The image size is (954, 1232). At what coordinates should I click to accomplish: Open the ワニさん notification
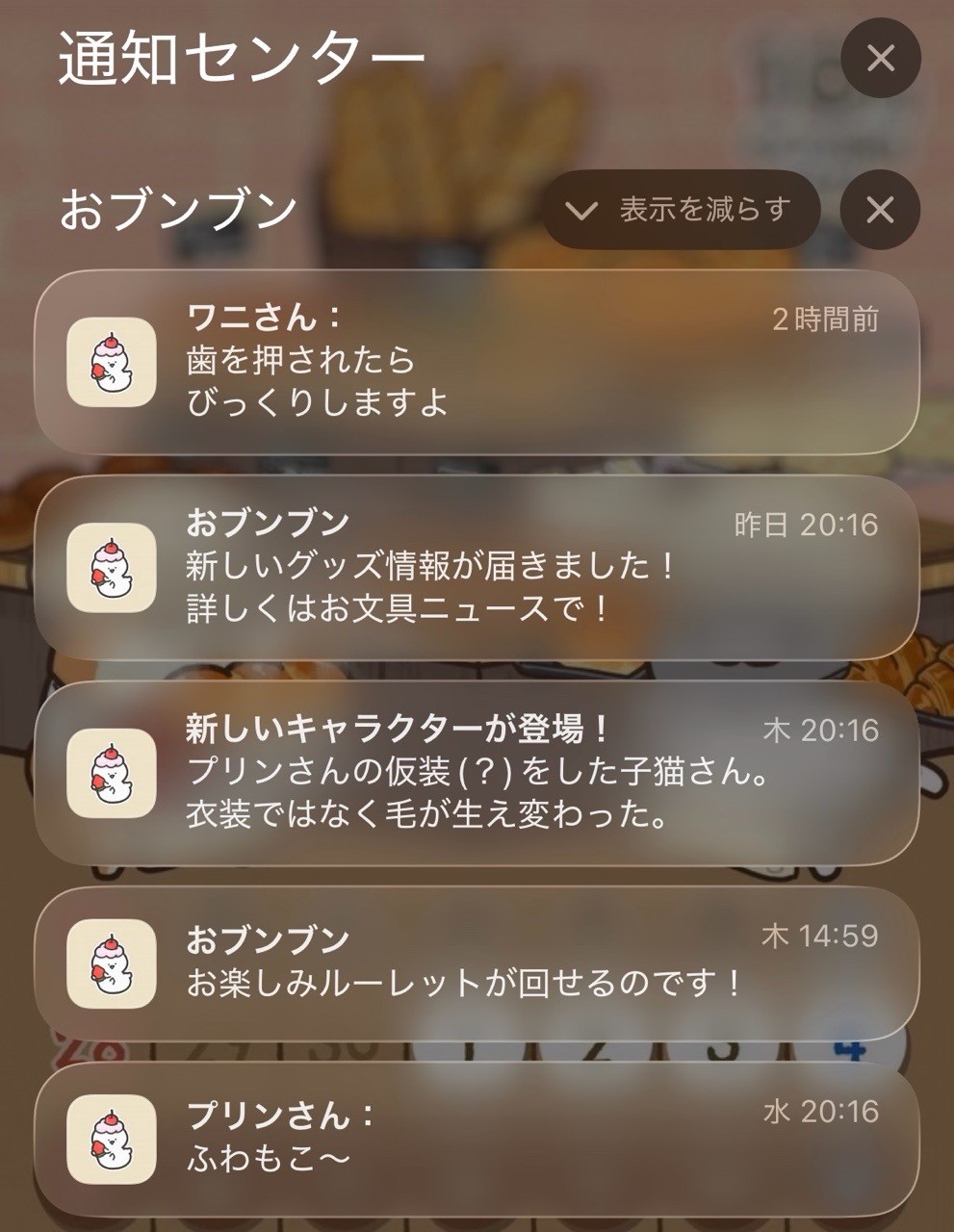[477, 362]
